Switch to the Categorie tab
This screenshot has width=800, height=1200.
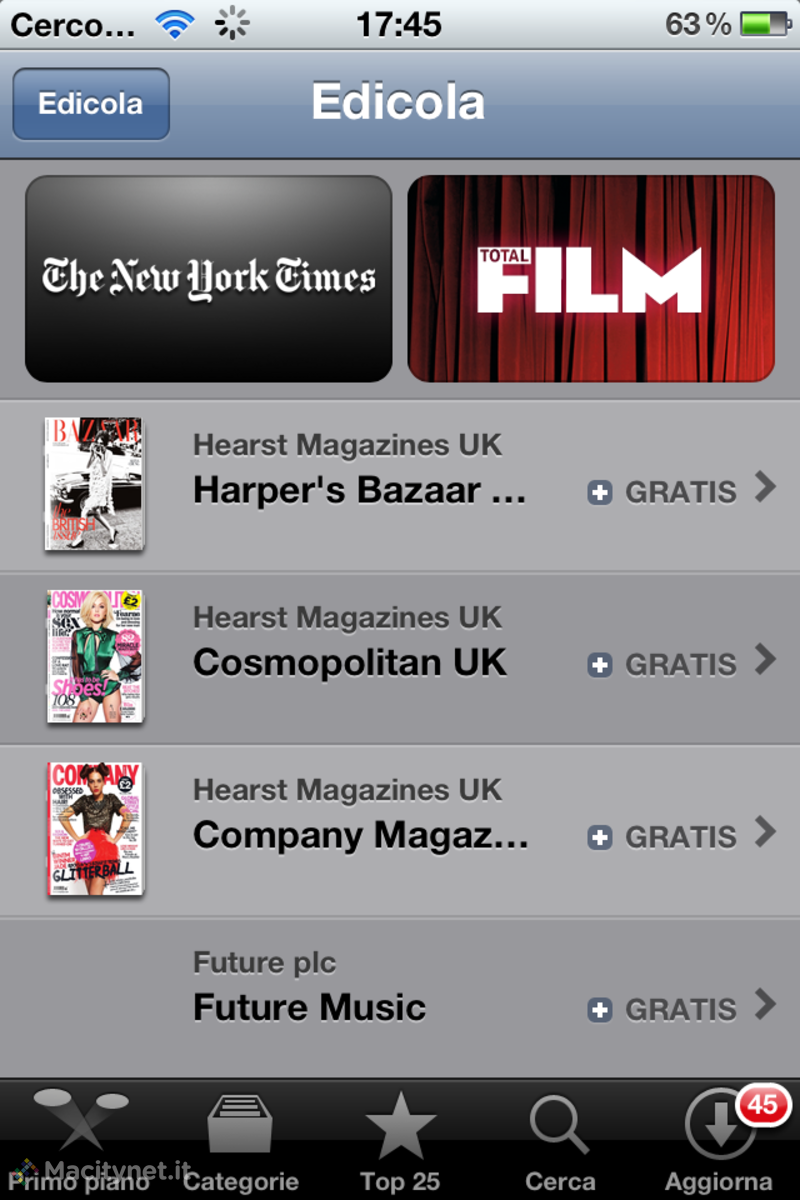tap(240, 1140)
